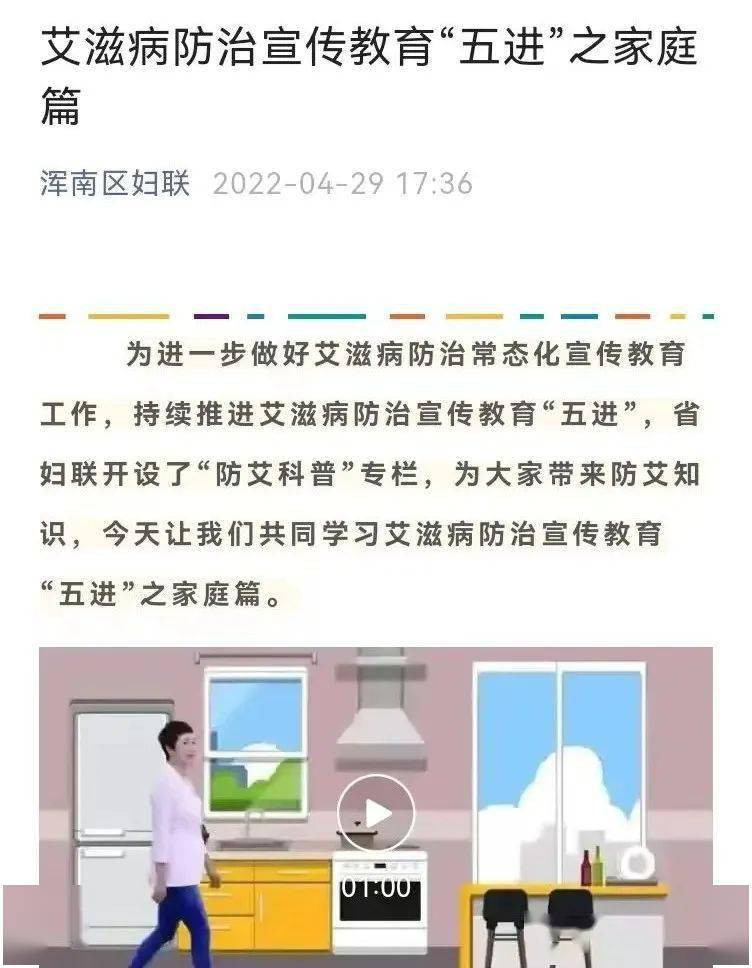Open the 浑南区妇联 account page
752x968 pixels.
(115, 184)
